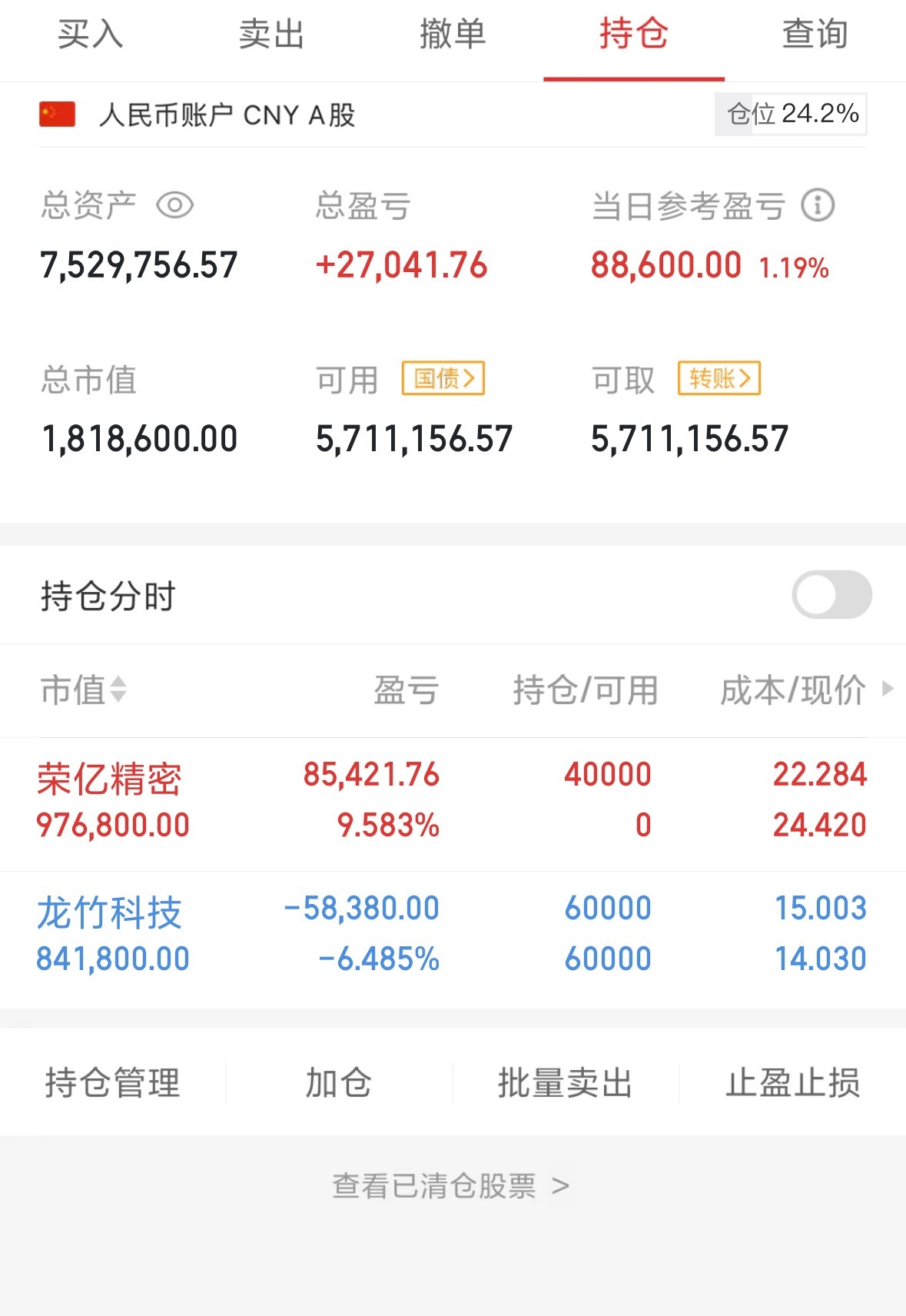Click the China flag account icon
This screenshot has width=906, height=1316.
56,114
